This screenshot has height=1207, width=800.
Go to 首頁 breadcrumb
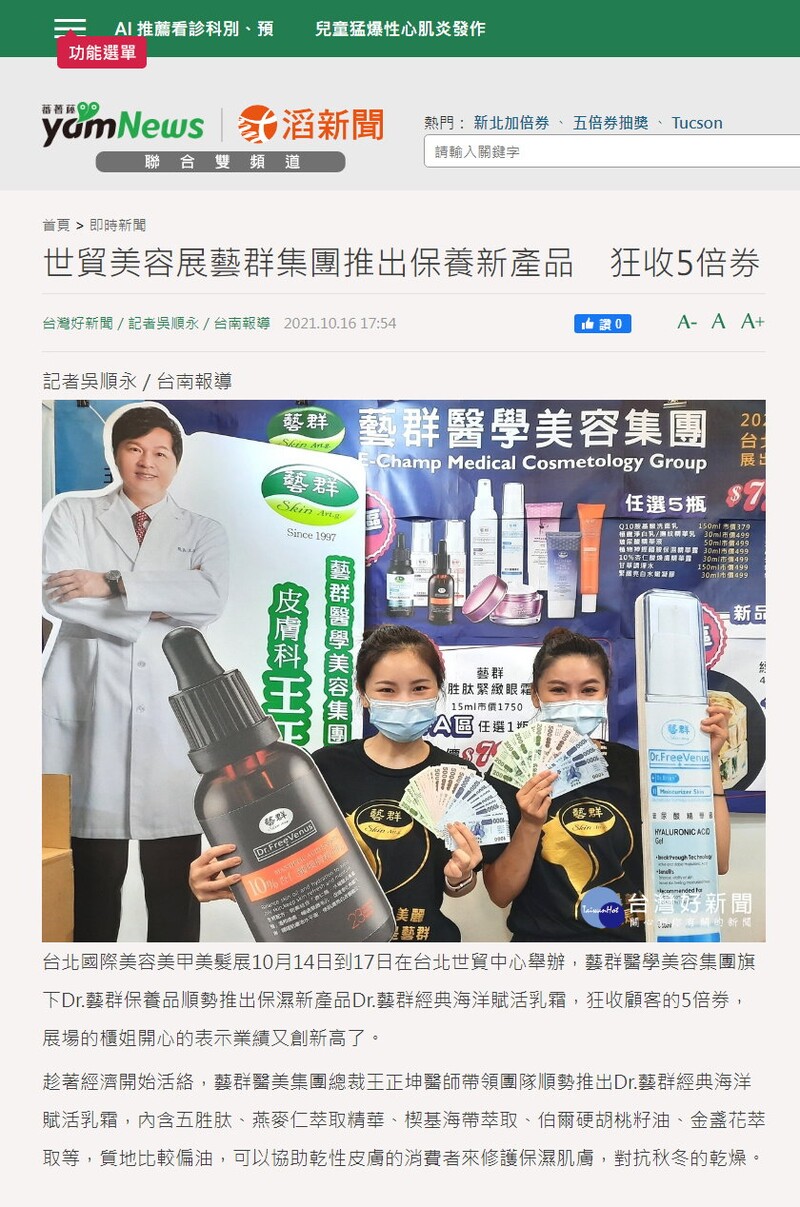[56, 225]
